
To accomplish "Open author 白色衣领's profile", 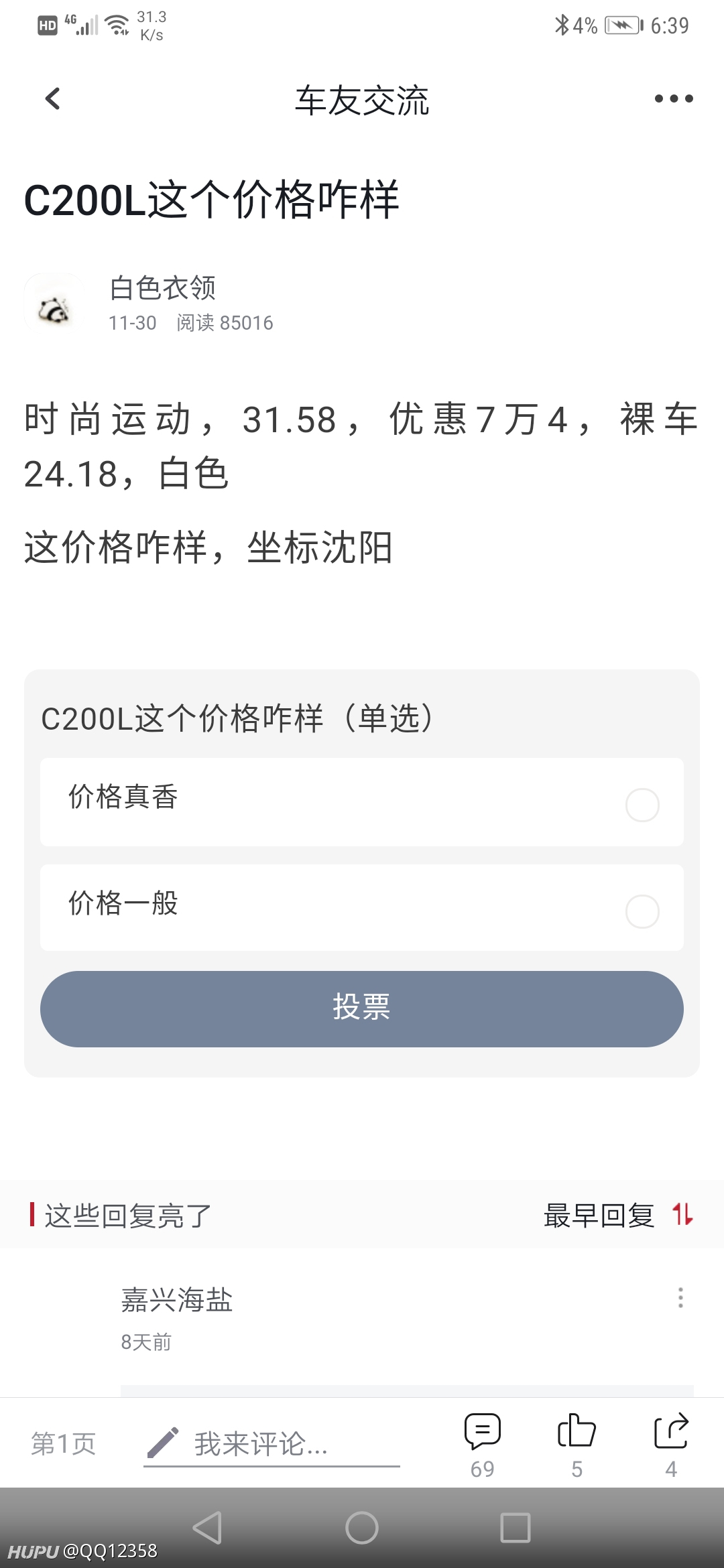I will (x=163, y=288).
